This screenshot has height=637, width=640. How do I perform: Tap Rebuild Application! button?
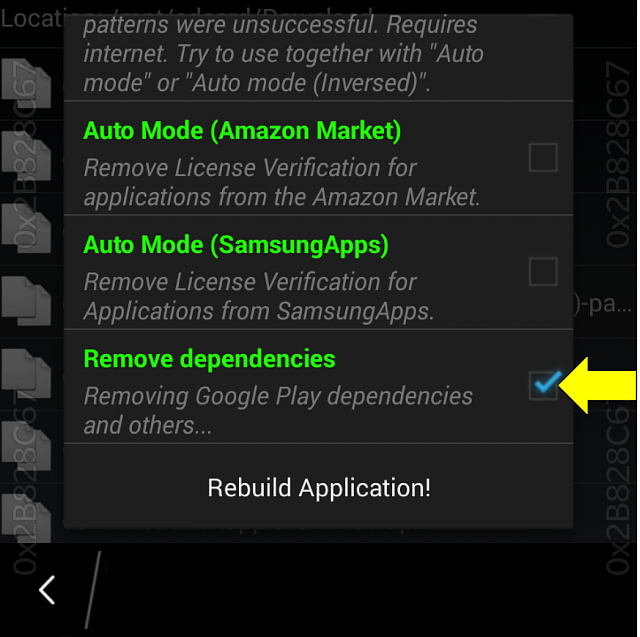pos(319,488)
